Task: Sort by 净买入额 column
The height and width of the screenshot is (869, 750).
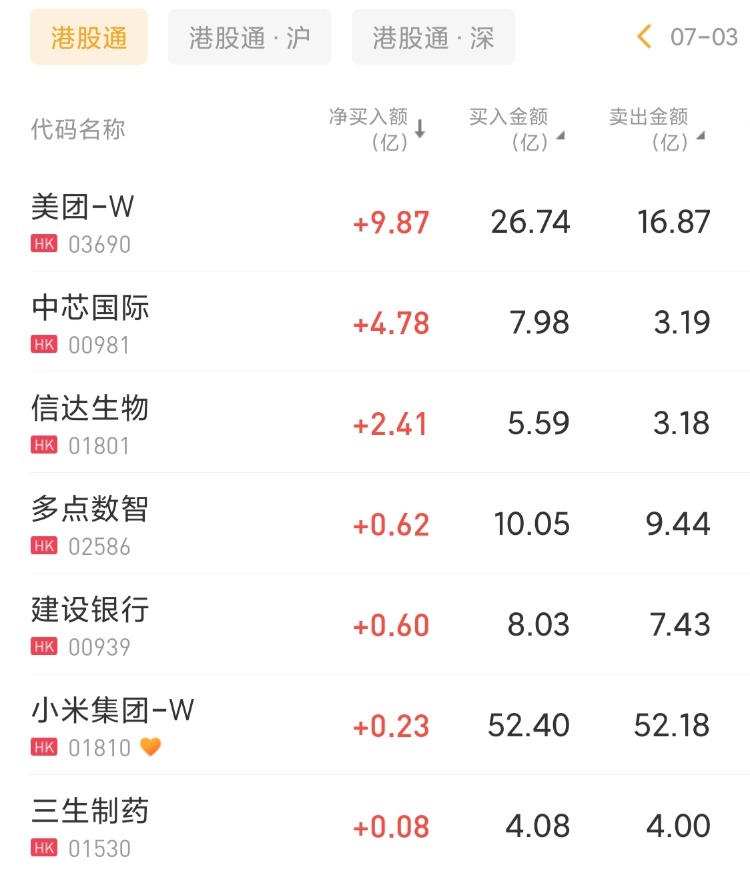Action: click(377, 130)
